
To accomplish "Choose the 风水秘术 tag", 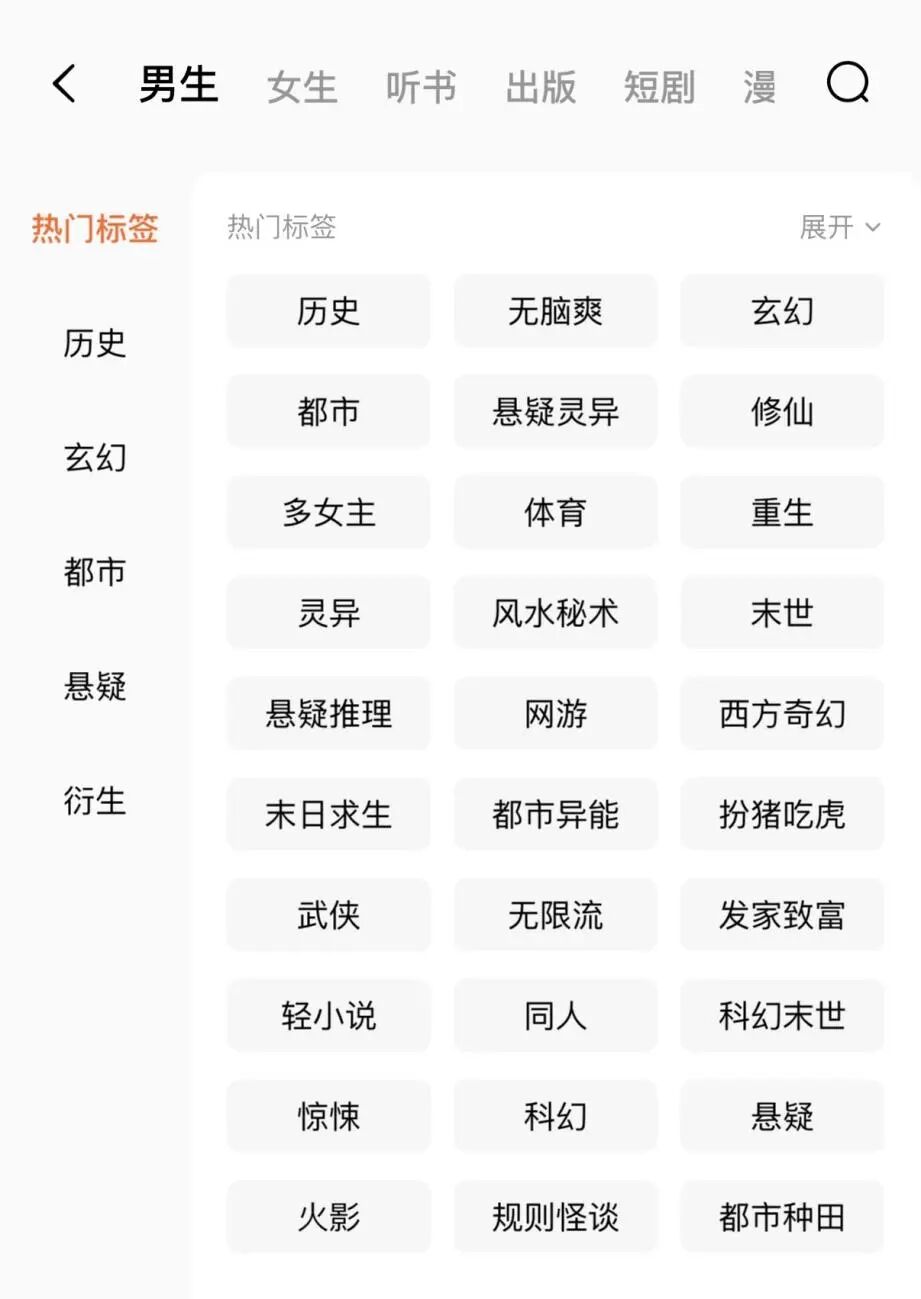I will tap(555, 613).
